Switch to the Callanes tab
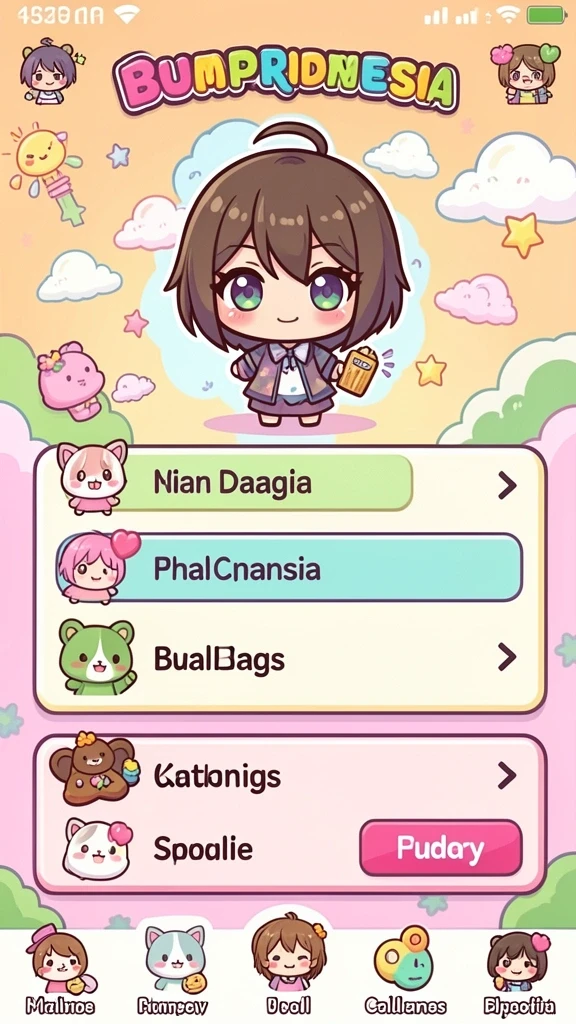The image size is (576, 1024). 405,972
